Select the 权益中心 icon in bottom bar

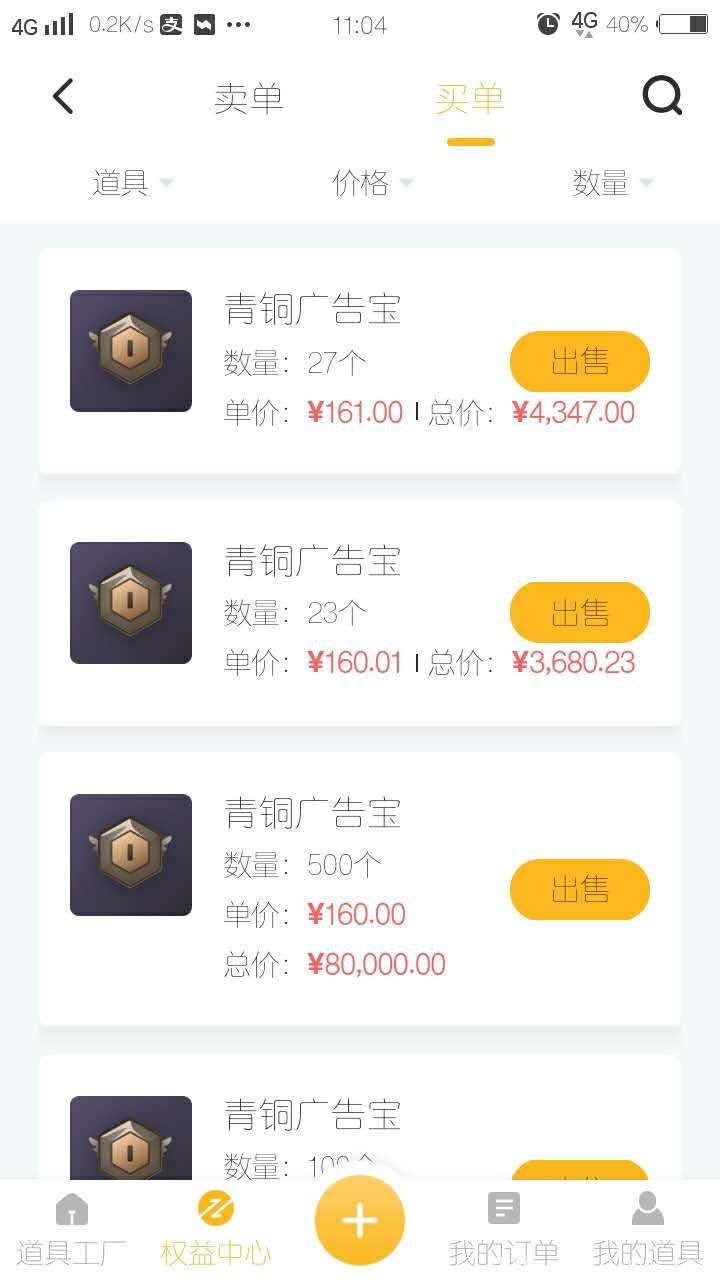point(214,1207)
